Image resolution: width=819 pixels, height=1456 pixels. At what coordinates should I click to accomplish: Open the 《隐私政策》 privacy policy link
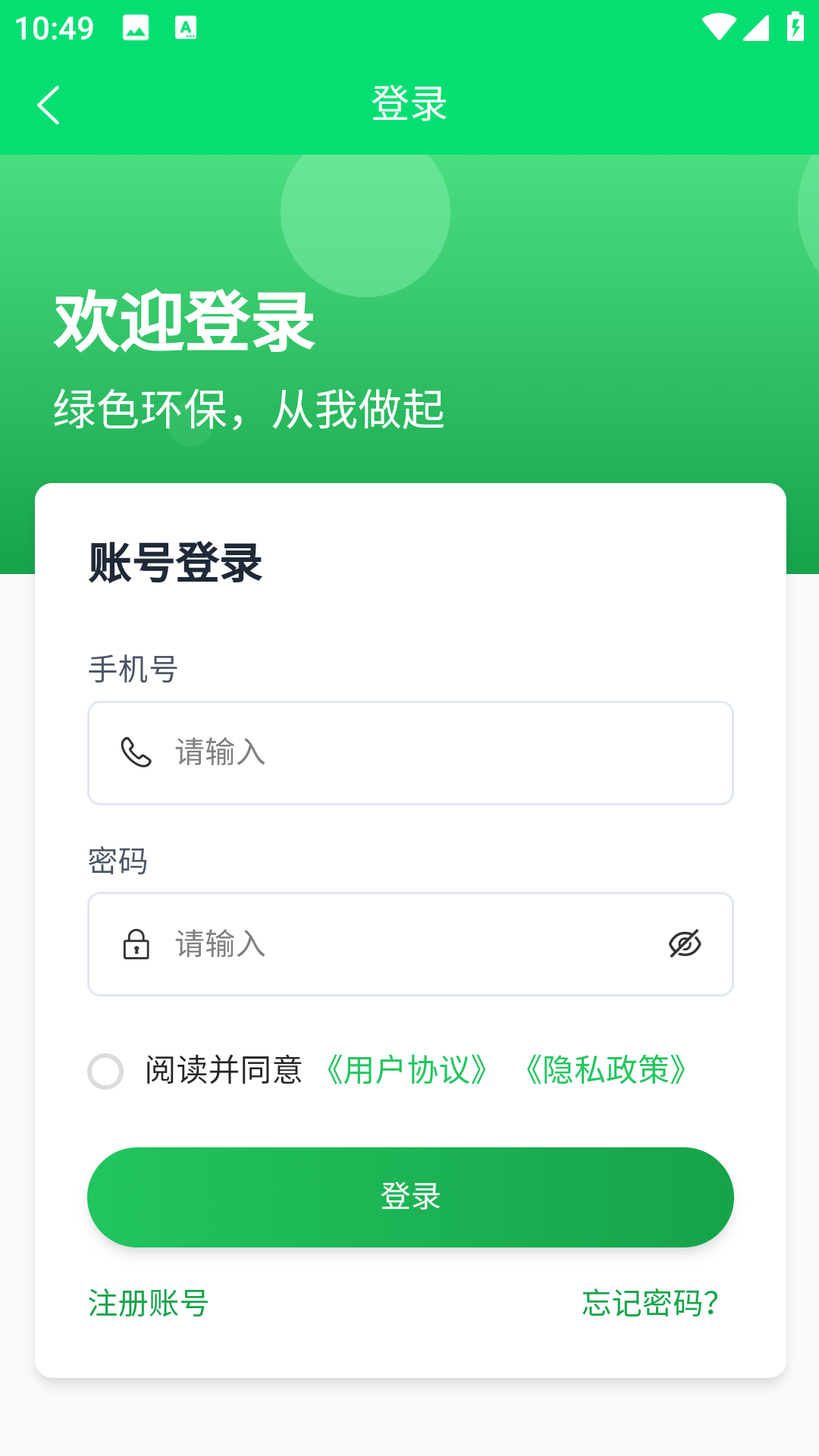tap(606, 1069)
